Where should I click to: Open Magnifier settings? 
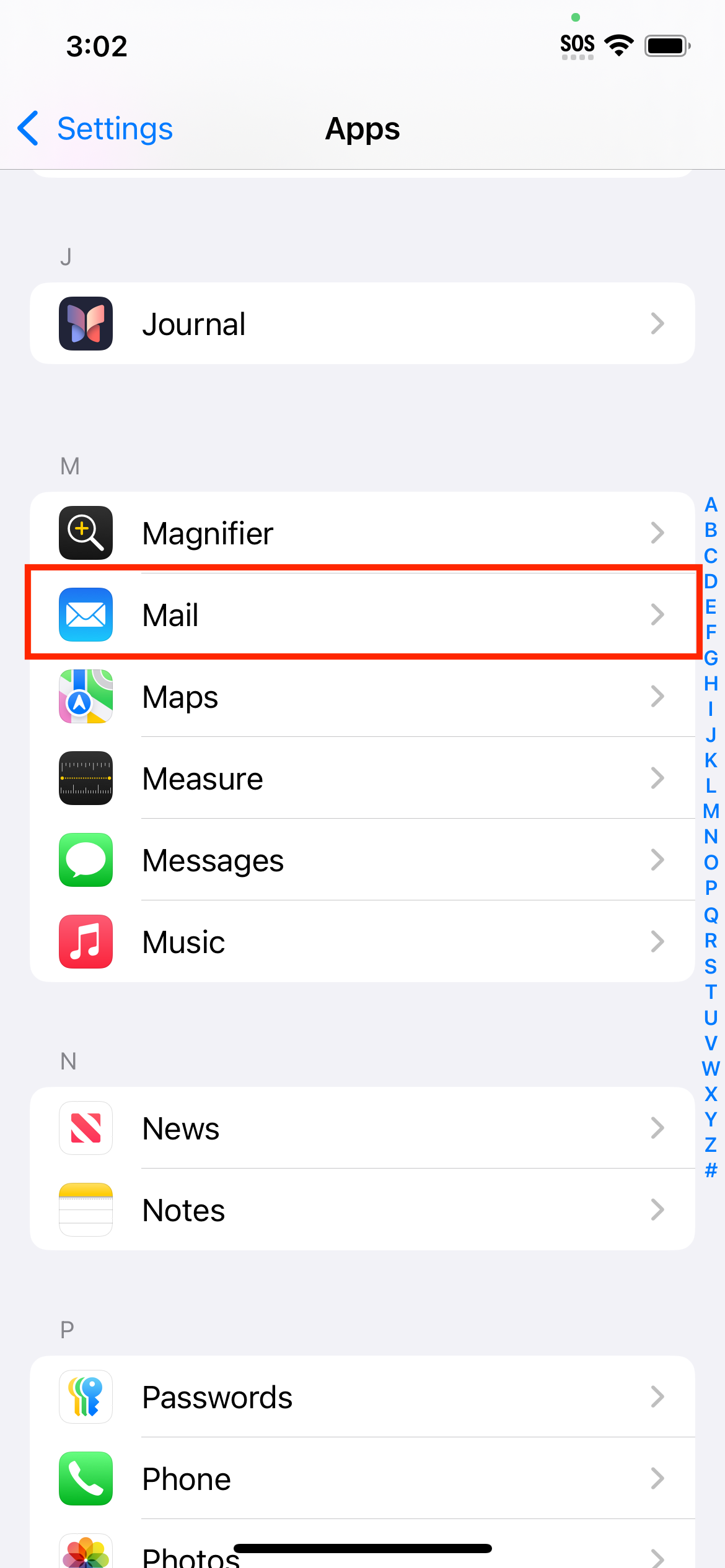pos(362,533)
